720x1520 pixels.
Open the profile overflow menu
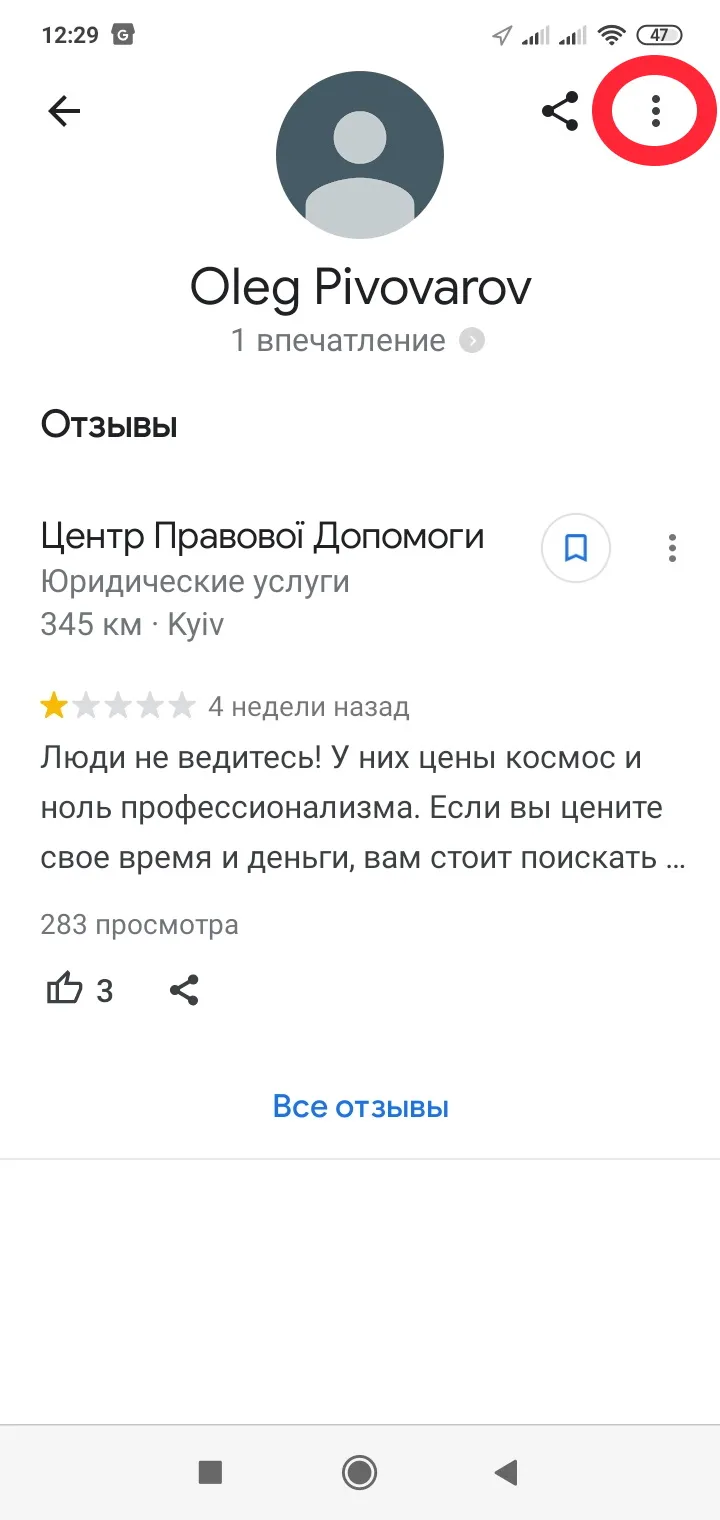tap(656, 110)
